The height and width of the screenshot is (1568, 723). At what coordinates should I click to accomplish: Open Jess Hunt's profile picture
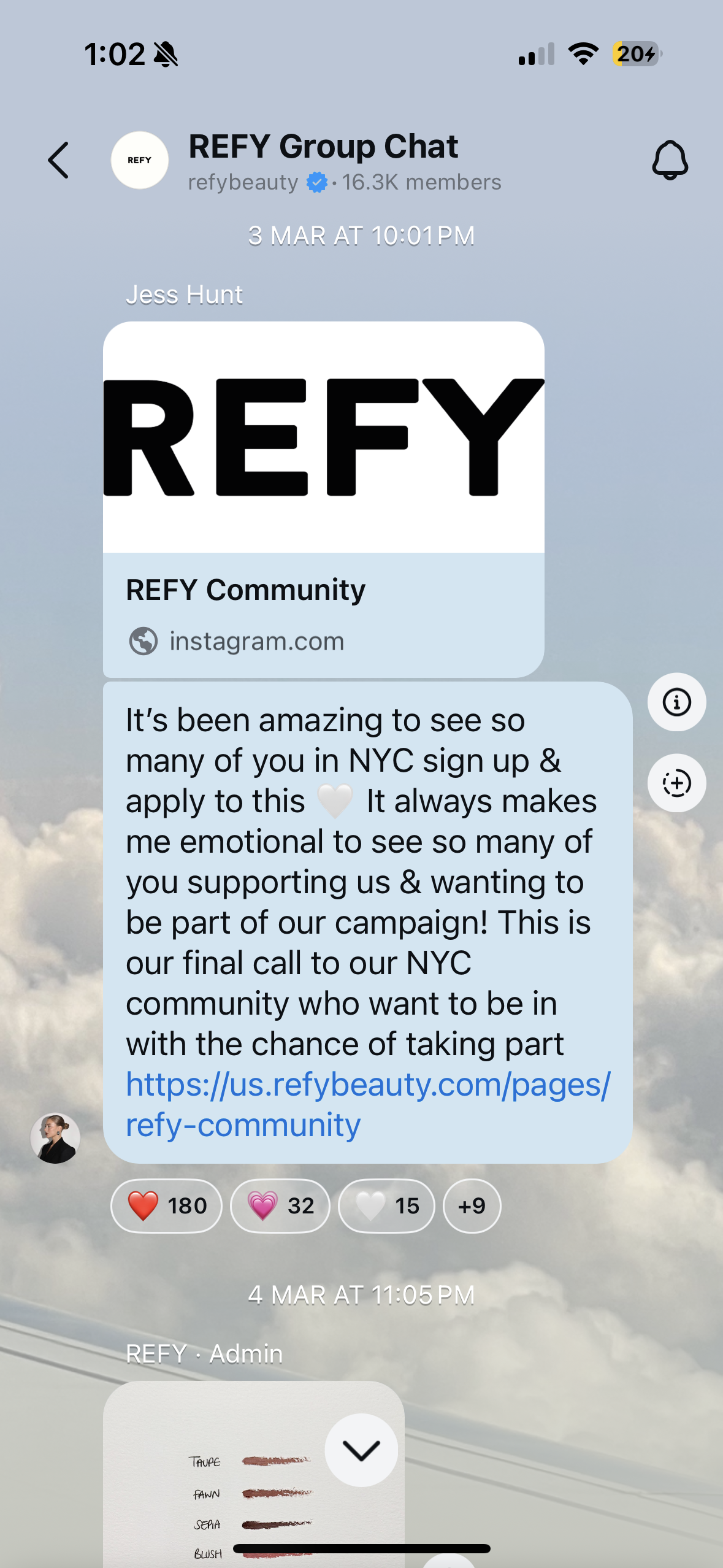[55, 1139]
